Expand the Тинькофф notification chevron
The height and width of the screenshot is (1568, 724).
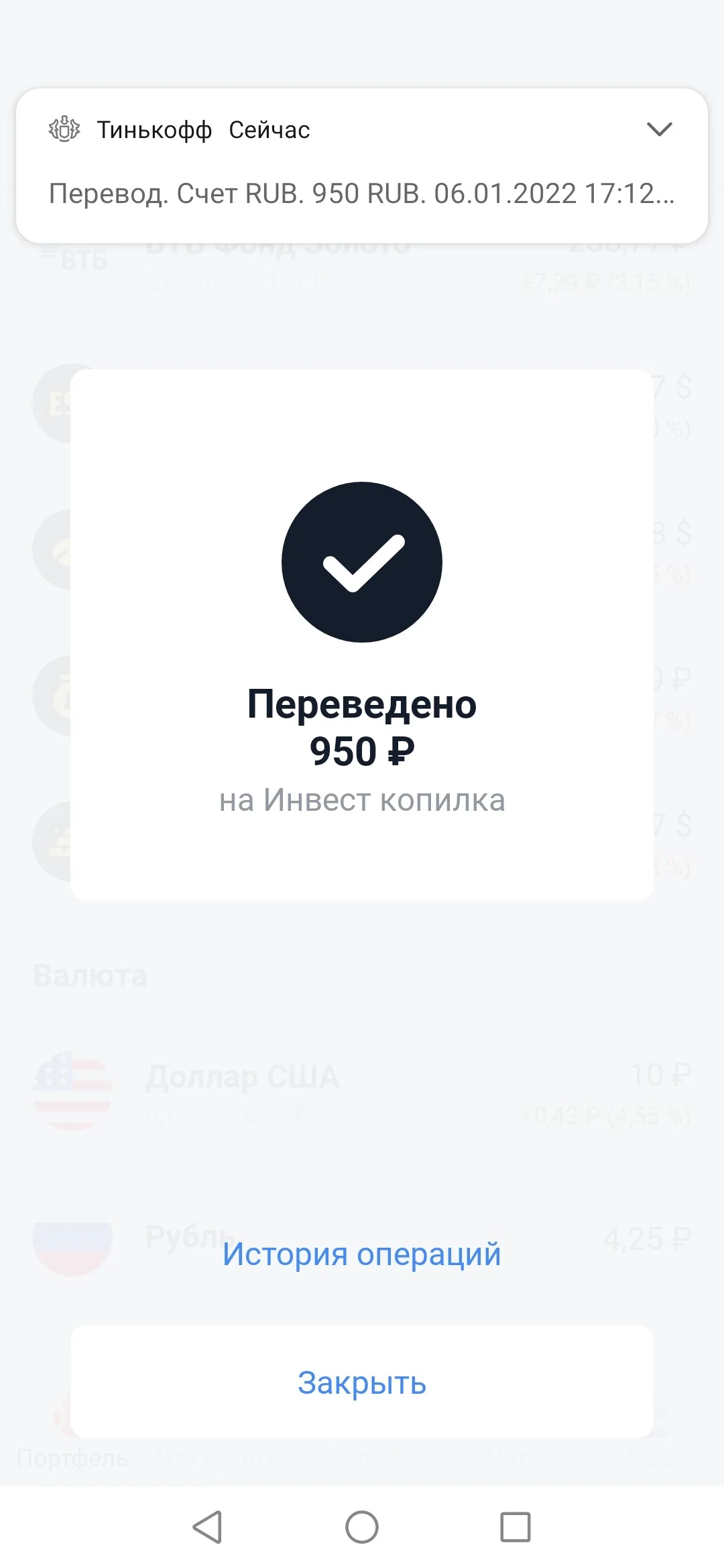pyautogui.click(x=659, y=129)
